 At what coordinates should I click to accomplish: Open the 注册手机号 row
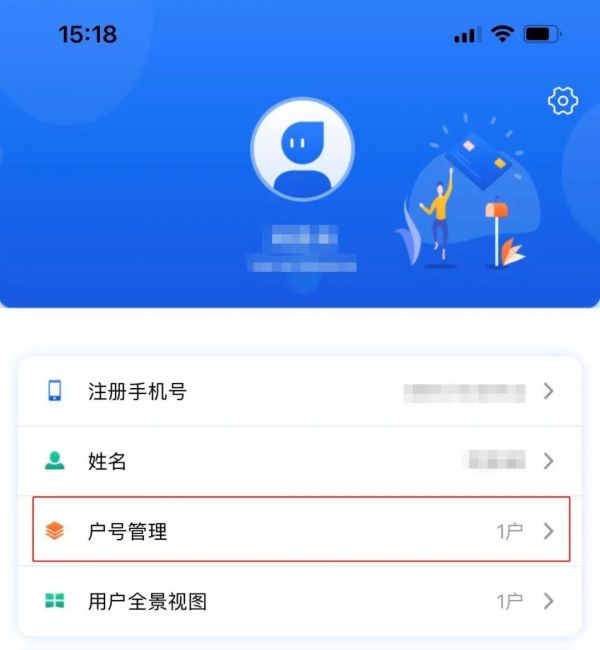pyautogui.click(x=300, y=392)
